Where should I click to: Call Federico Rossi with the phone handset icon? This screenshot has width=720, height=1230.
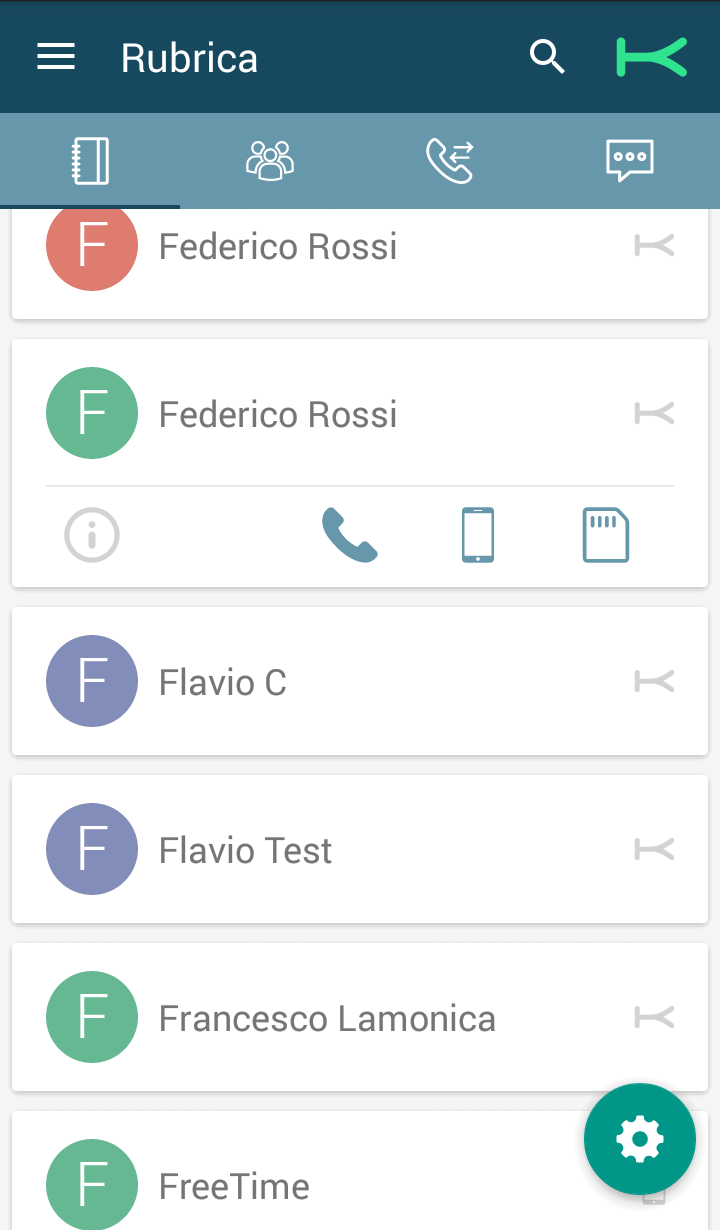(x=350, y=536)
